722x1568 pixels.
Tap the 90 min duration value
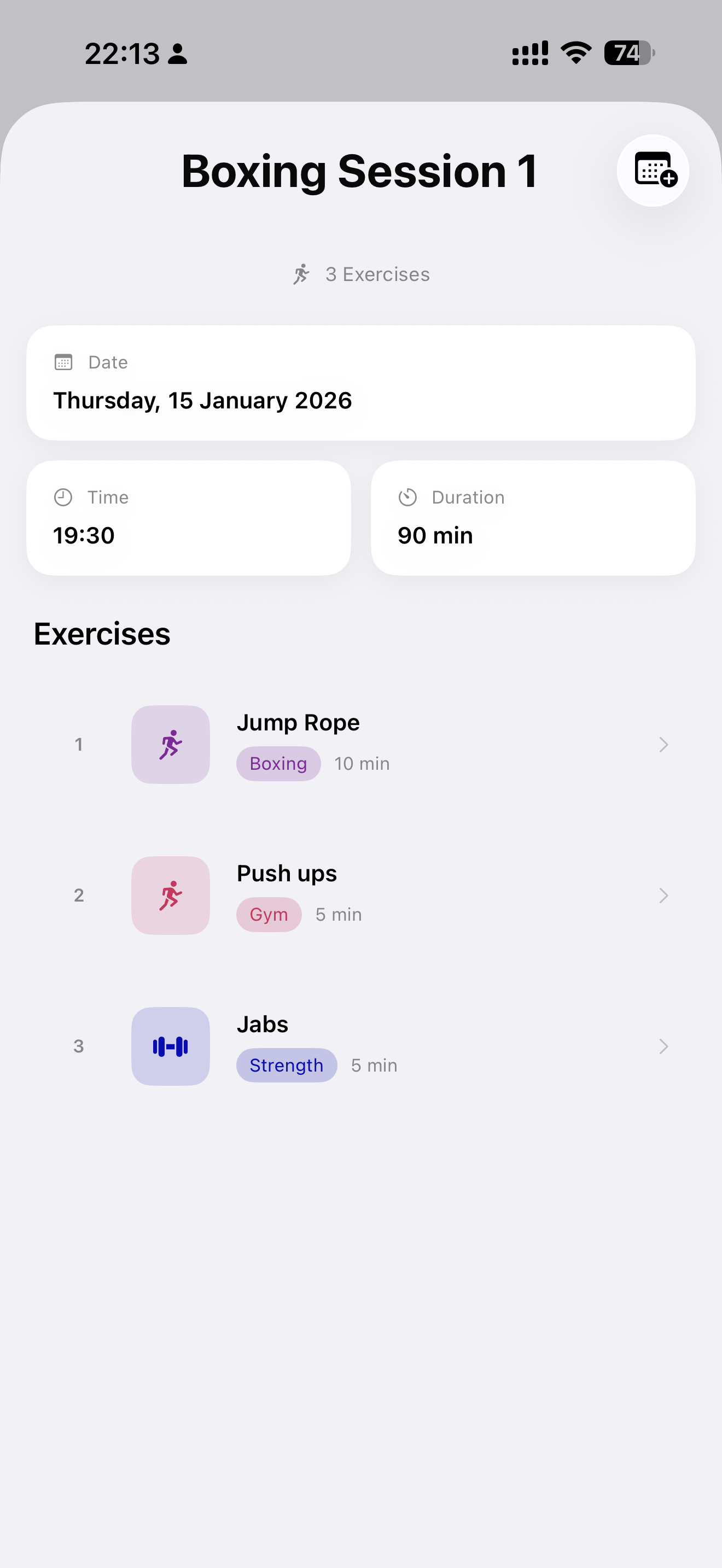coord(435,535)
